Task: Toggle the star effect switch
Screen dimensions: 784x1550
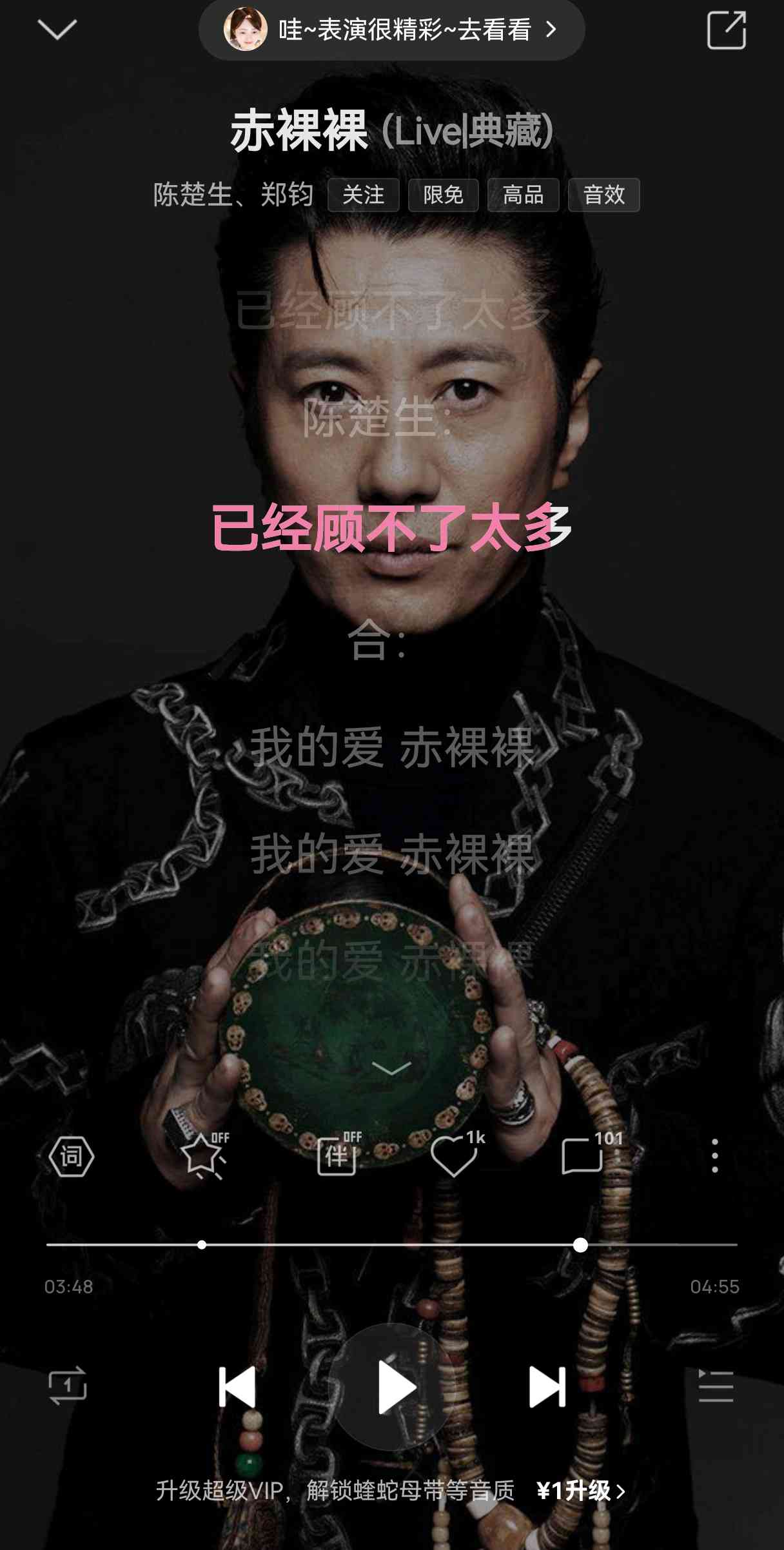Action: tap(205, 1155)
